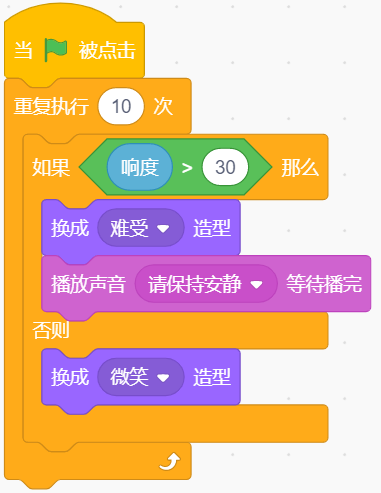
Task: Edit the repeat count value 10
Action: (121, 106)
